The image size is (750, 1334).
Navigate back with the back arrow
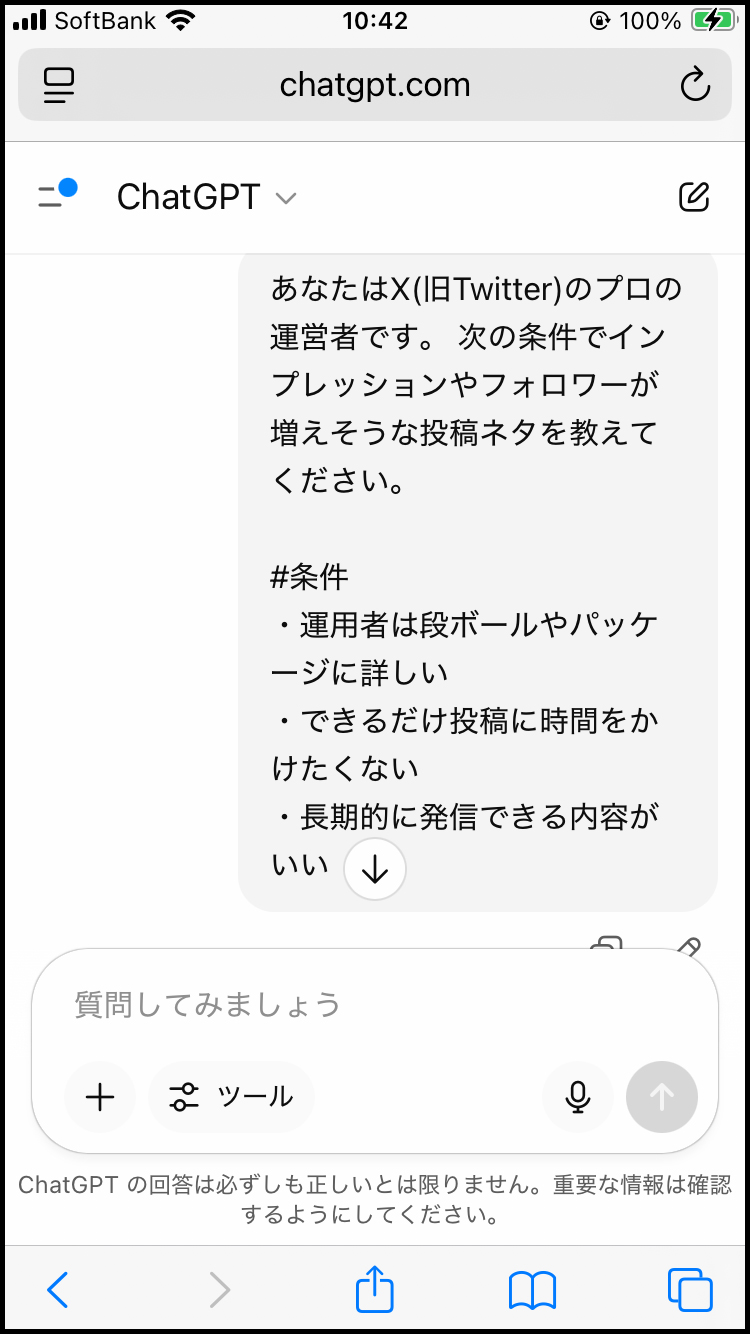tap(57, 1290)
